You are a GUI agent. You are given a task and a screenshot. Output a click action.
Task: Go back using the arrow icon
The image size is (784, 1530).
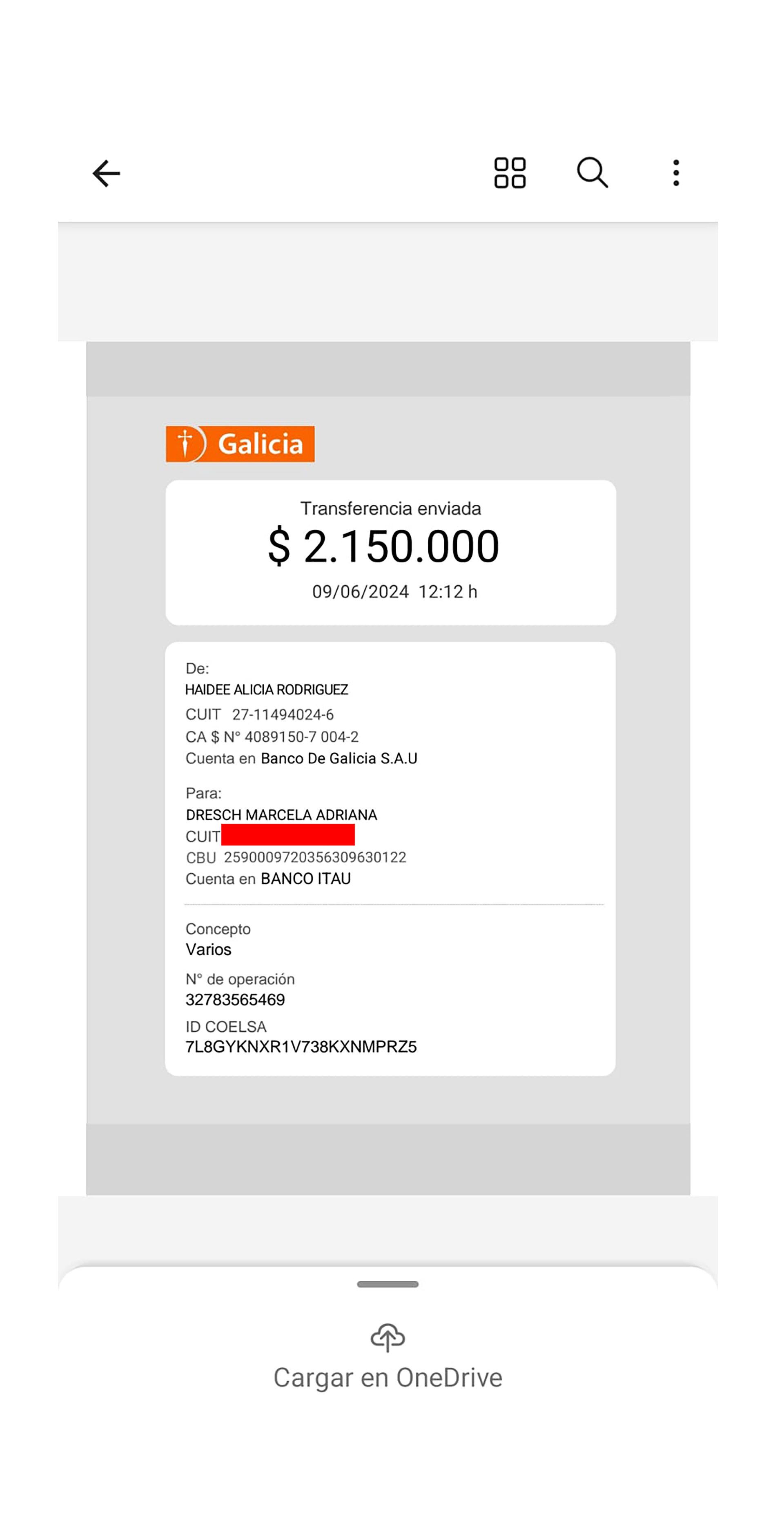coord(106,174)
